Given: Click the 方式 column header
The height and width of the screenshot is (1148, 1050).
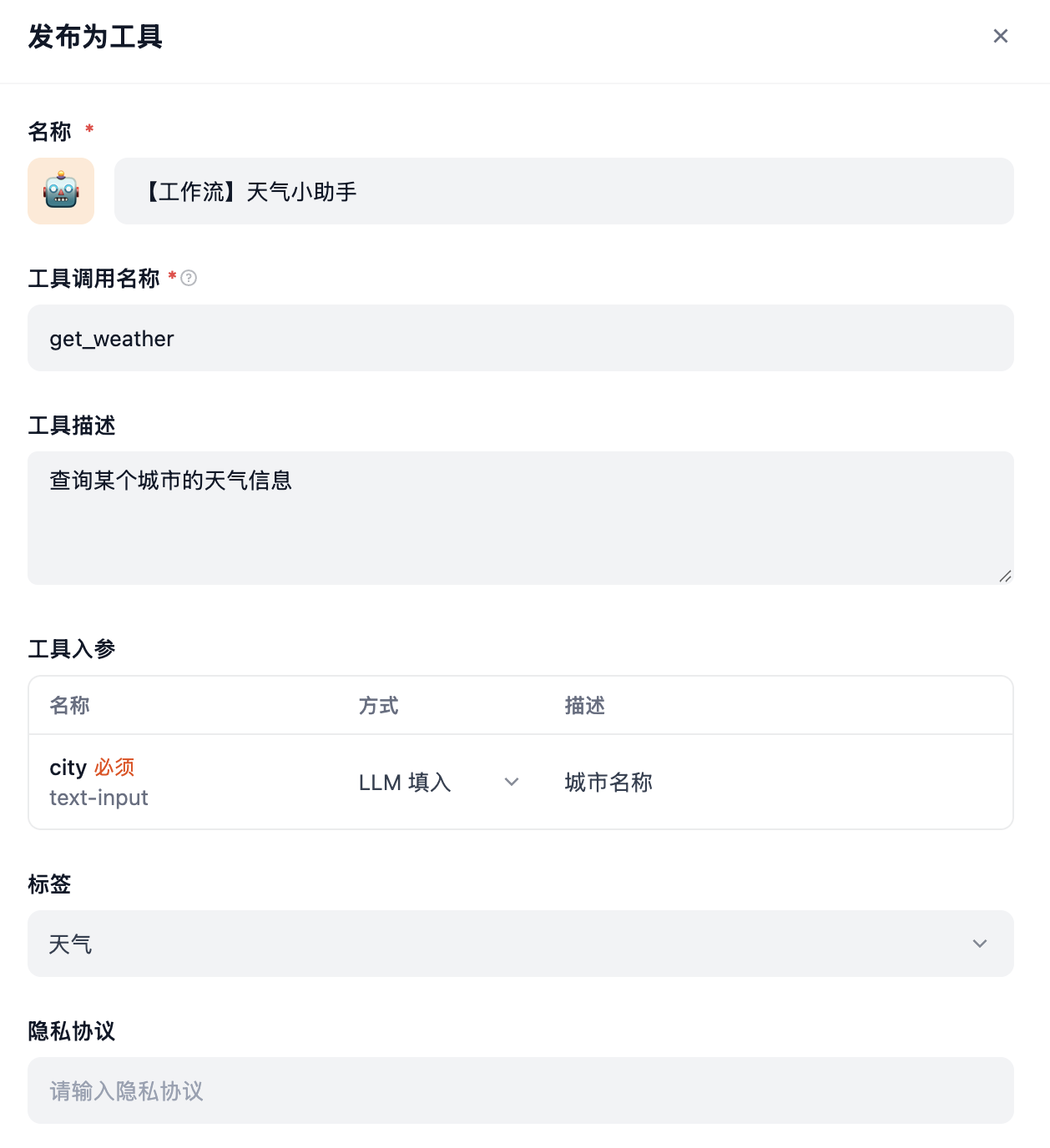Looking at the screenshot, I should pyautogui.click(x=378, y=705).
